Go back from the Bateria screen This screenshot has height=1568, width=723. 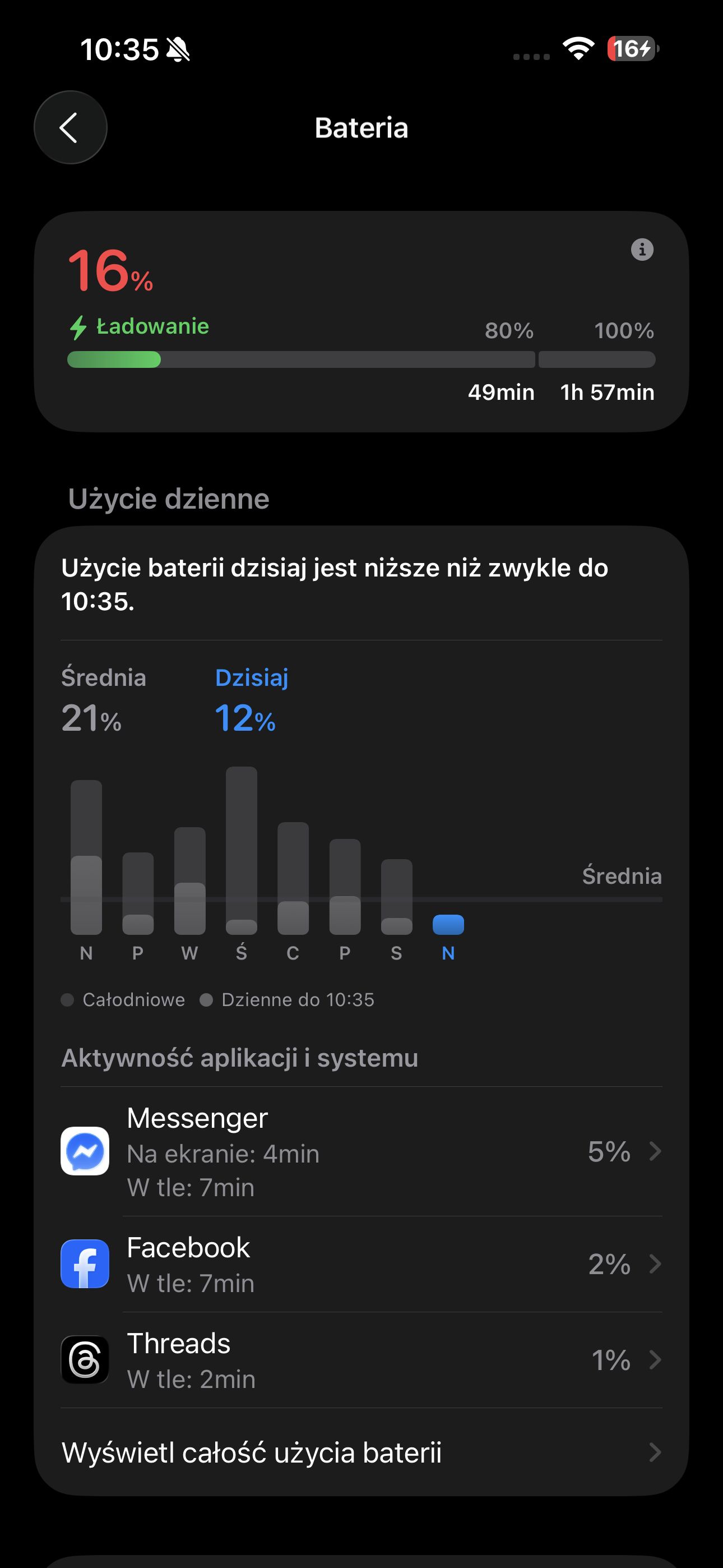tap(71, 128)
